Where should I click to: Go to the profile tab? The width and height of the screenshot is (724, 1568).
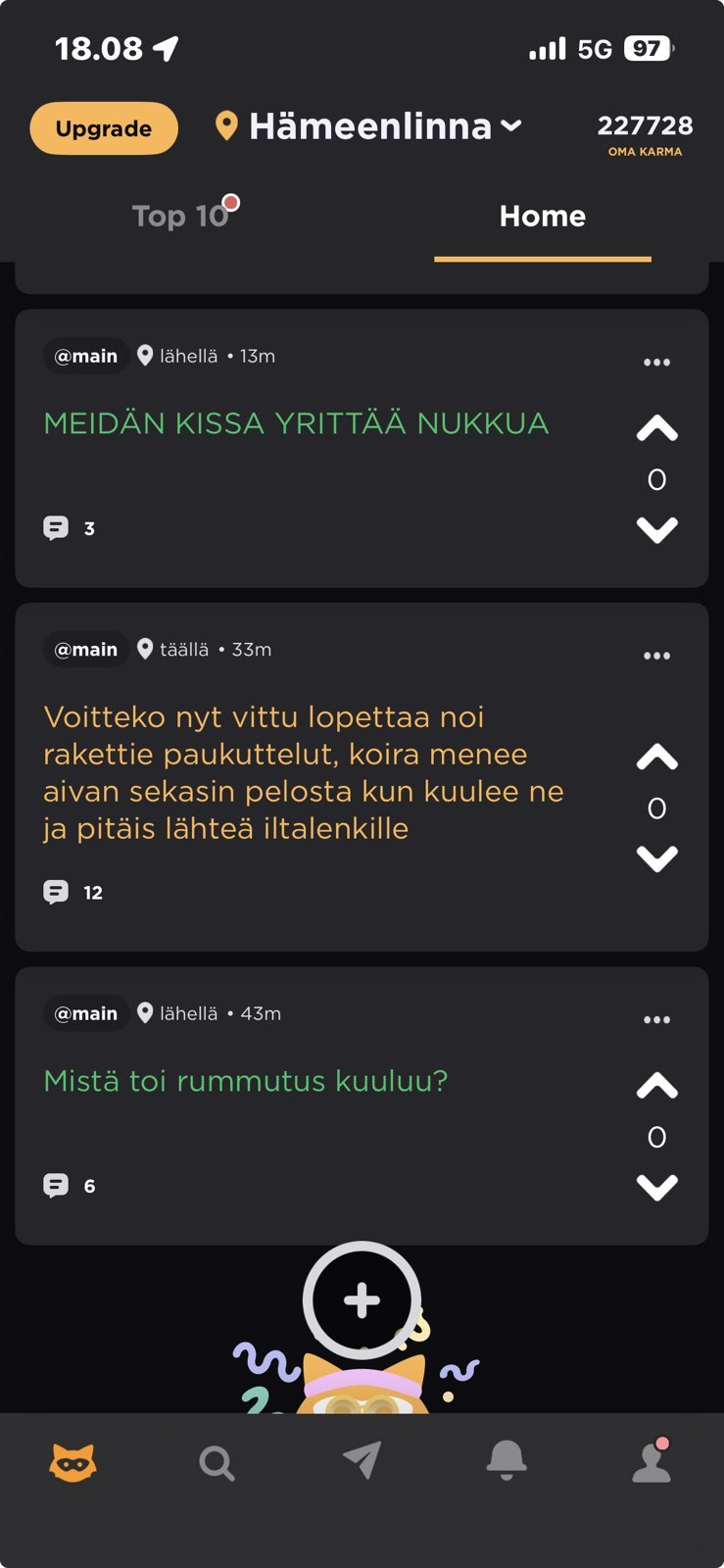point(652,1462)
